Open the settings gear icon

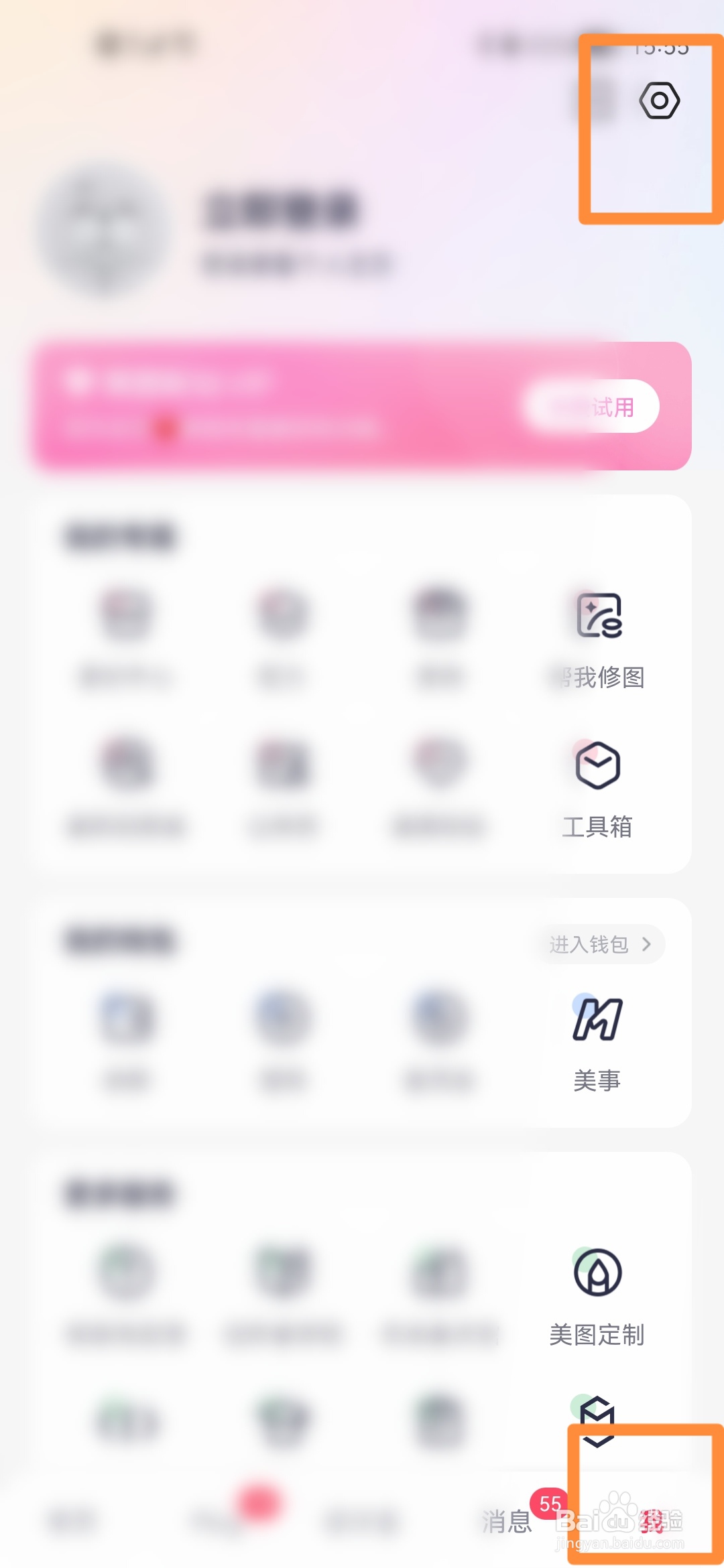660,101
